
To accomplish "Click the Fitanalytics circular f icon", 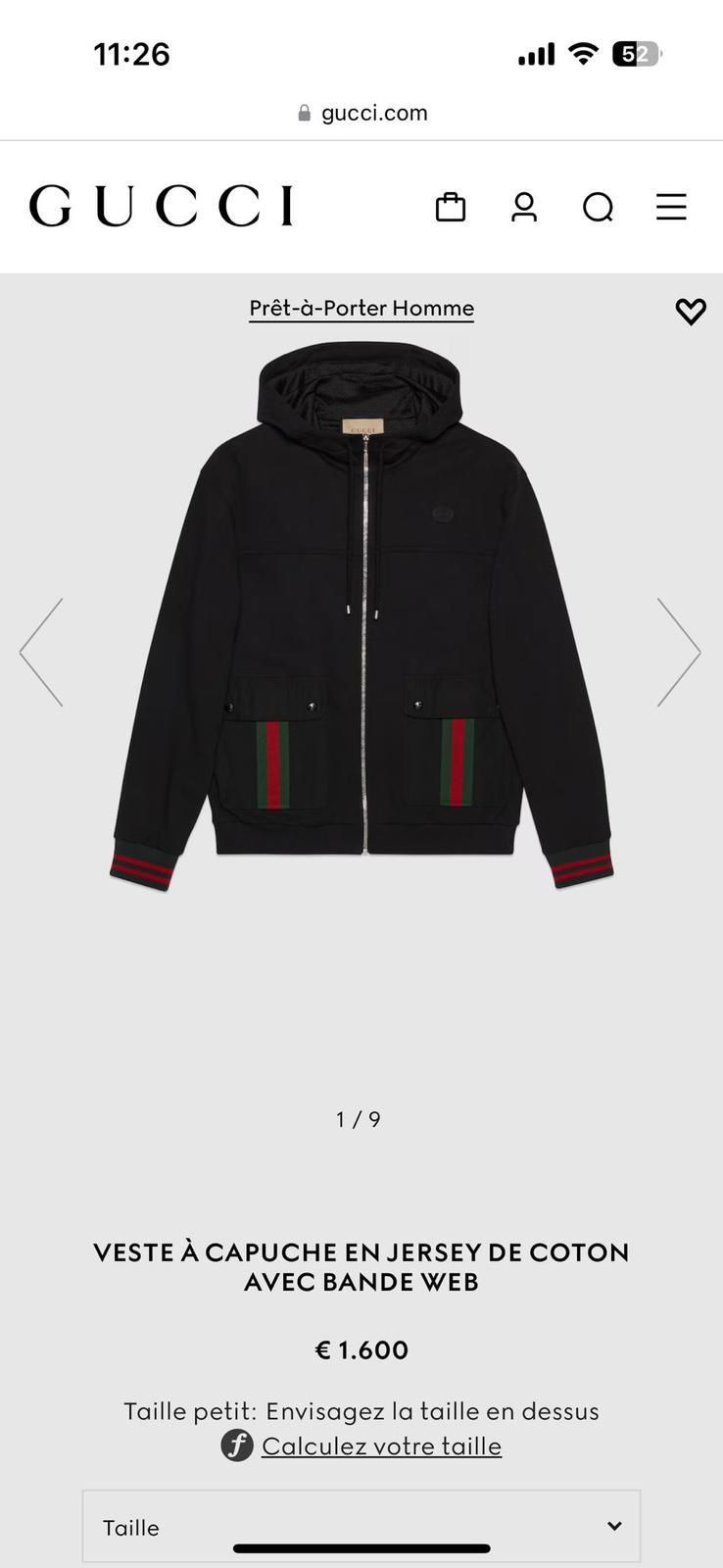I will point(236,1445).
